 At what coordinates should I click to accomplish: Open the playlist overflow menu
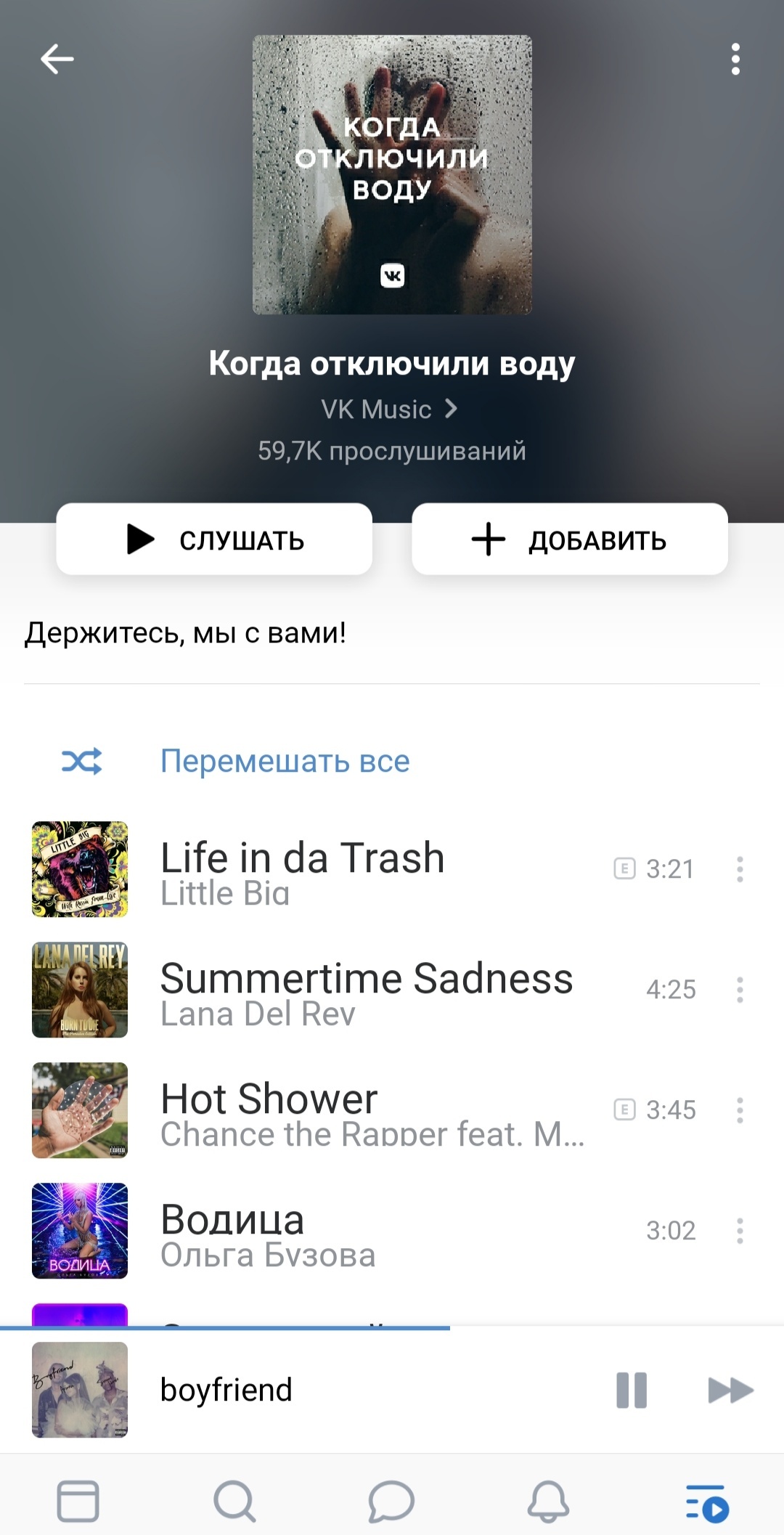coord(735,59)
